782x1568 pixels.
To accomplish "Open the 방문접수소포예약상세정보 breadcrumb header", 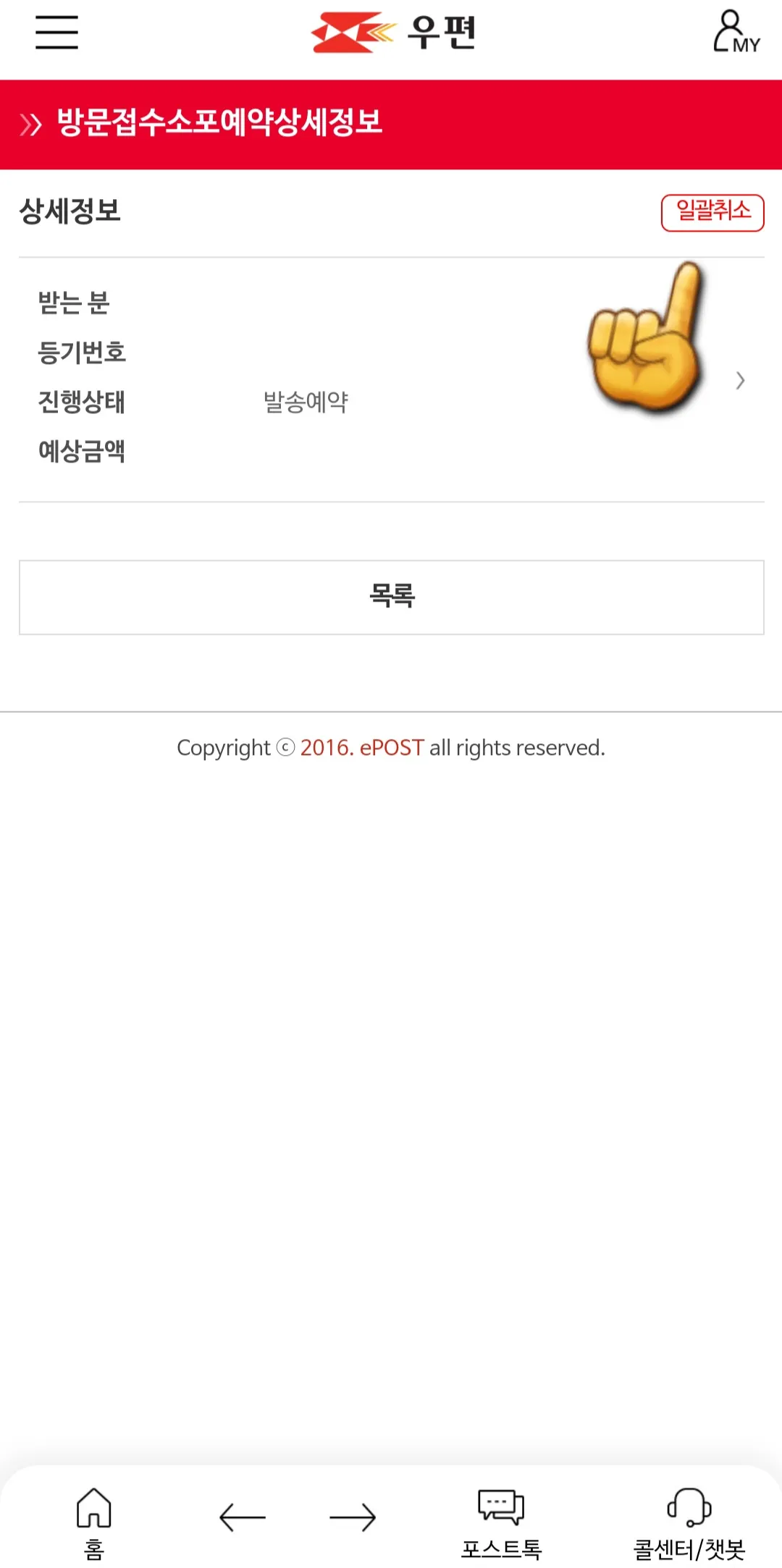I will pos(219,122).
